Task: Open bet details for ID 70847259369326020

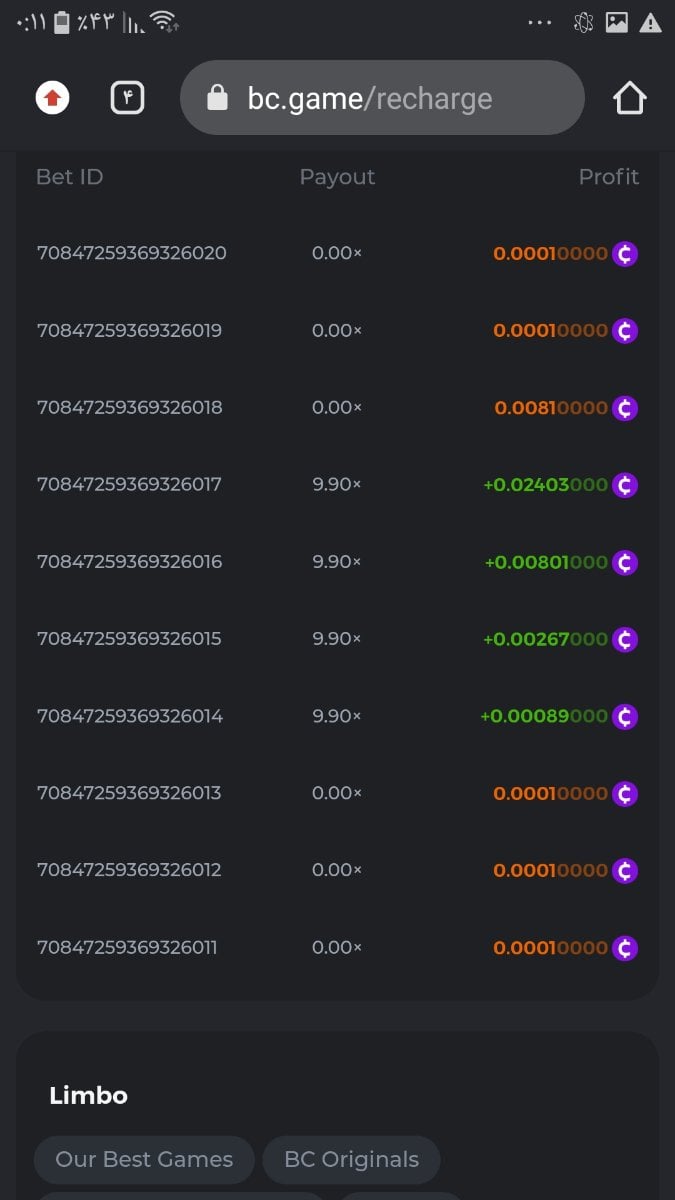Action: [x=132, y=253]
